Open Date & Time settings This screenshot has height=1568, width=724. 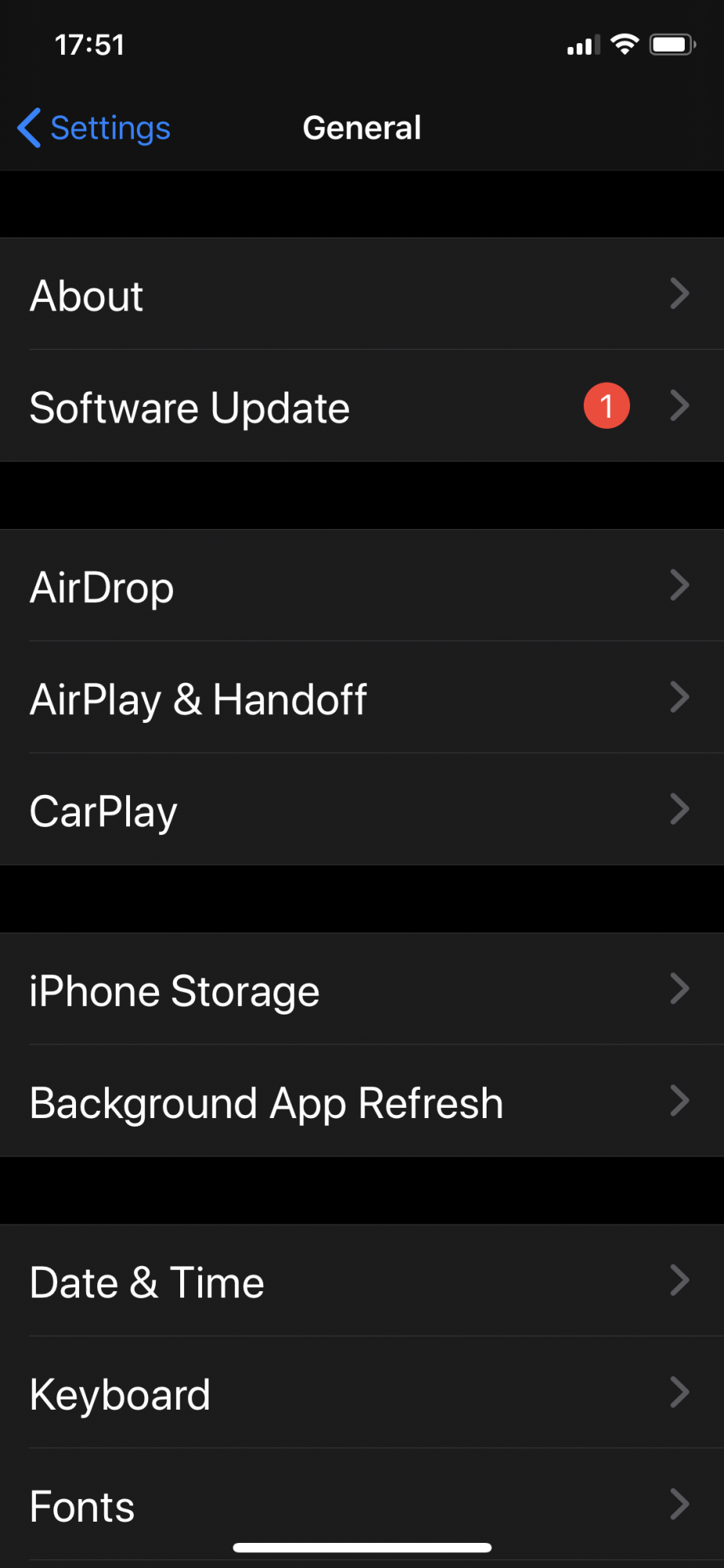coord(360,1282)
